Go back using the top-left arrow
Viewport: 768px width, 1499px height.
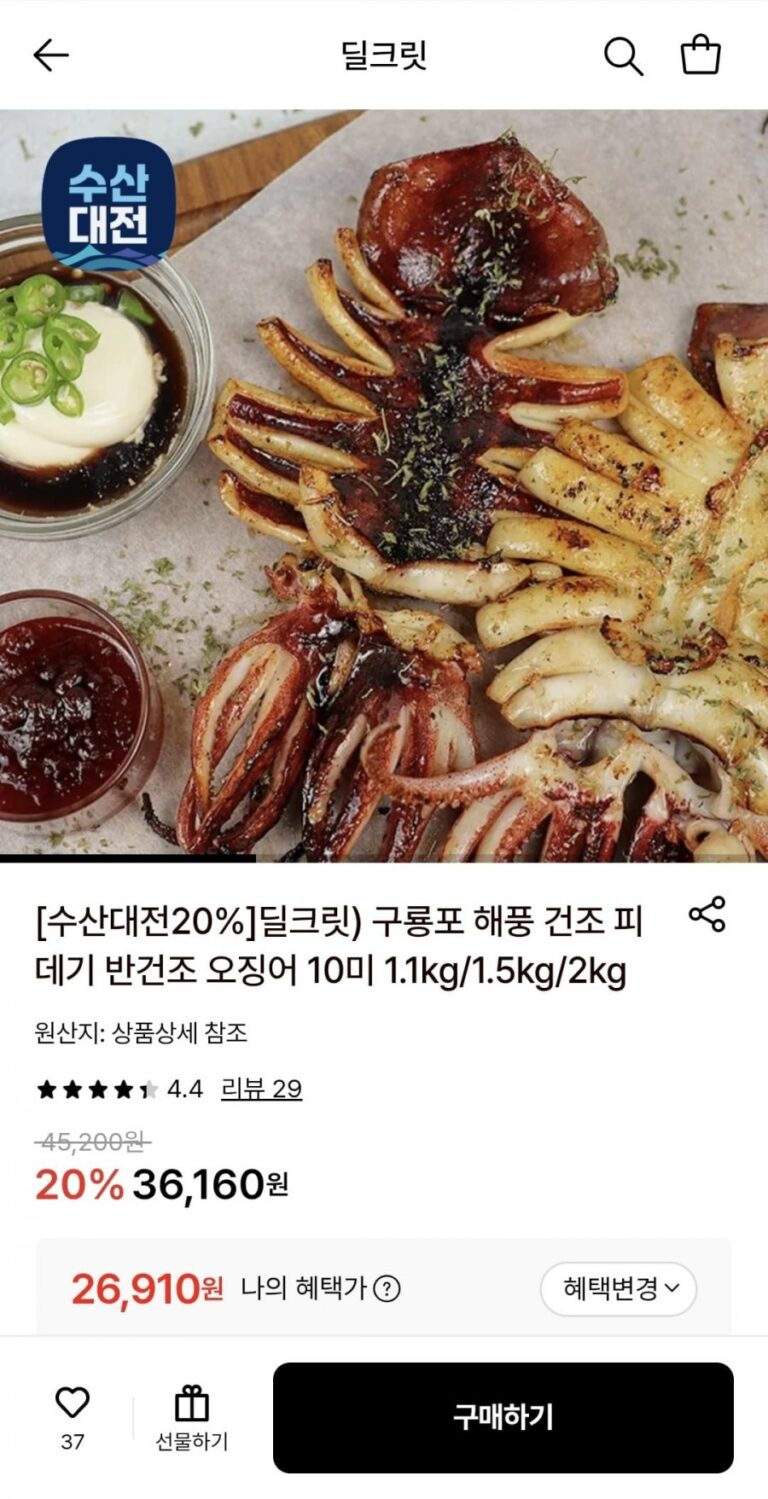pyautogui.click(x=50, y=56)
